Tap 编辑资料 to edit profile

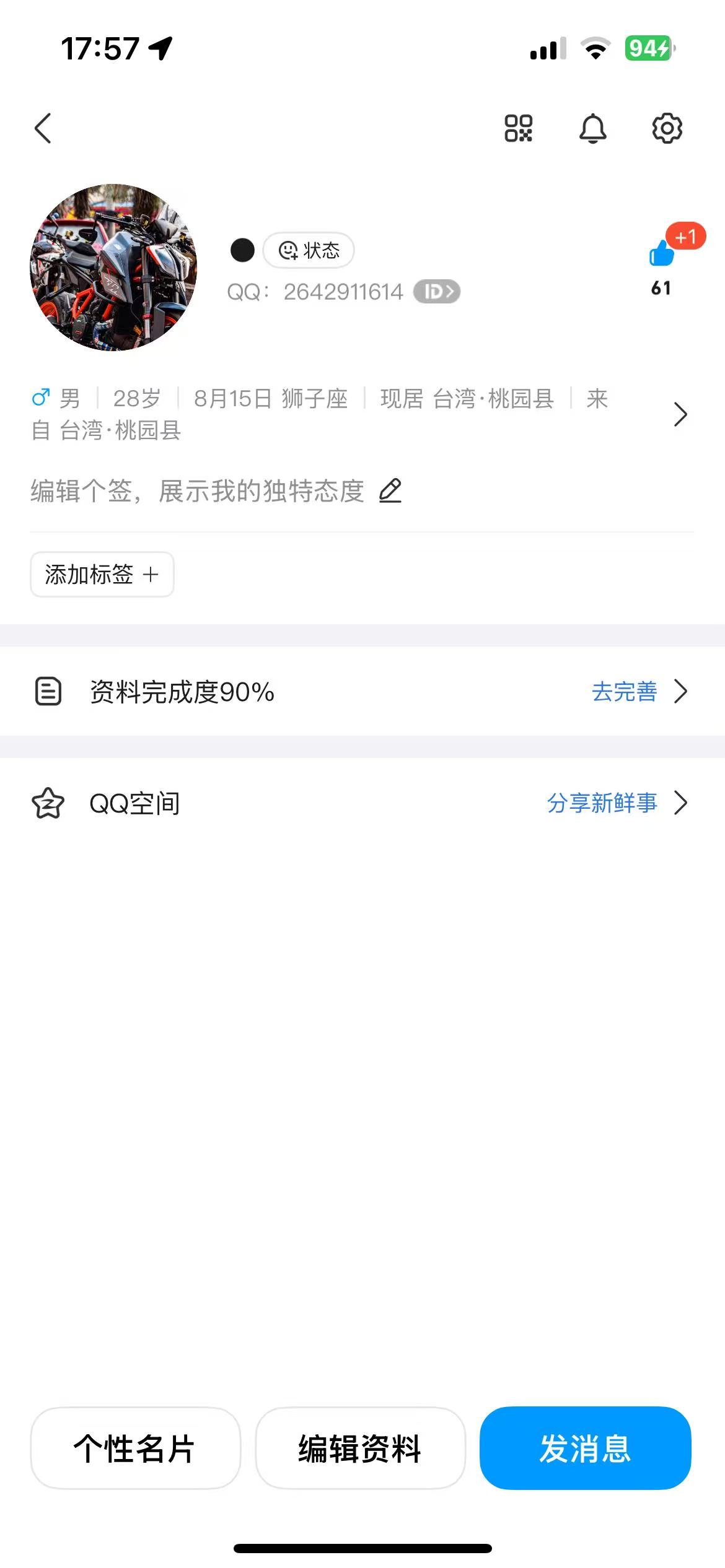point(360,1448)
